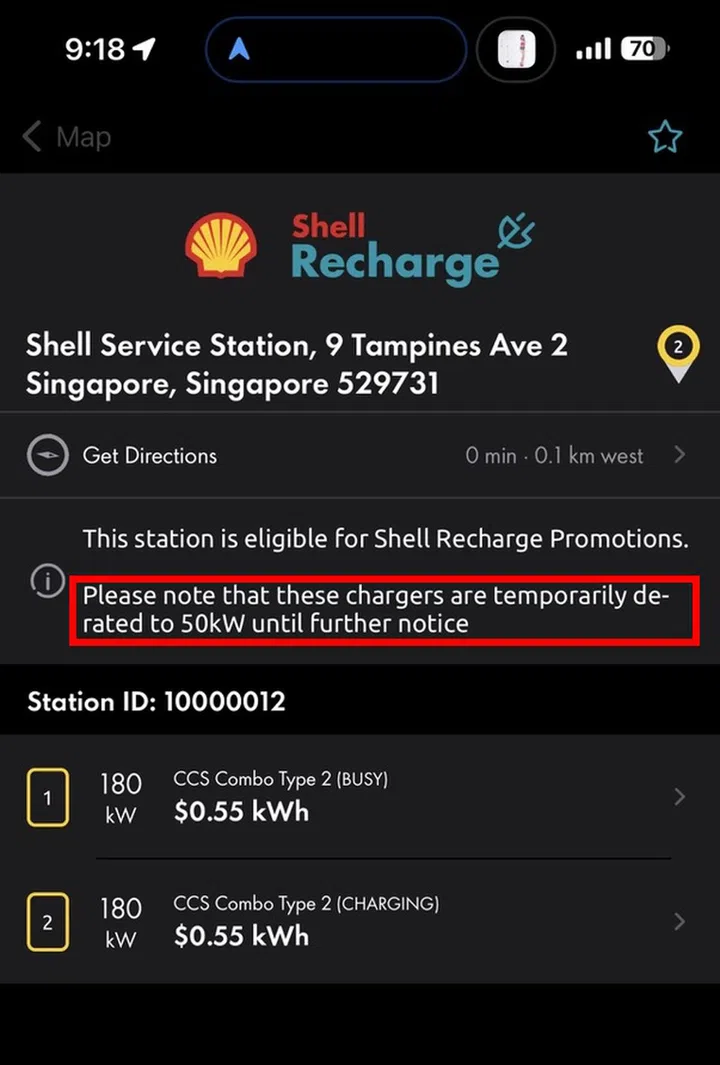The width and height of the screenshot is (720, 1065).
Task: Tap the star to favorite this station
Action: point(664,137)
